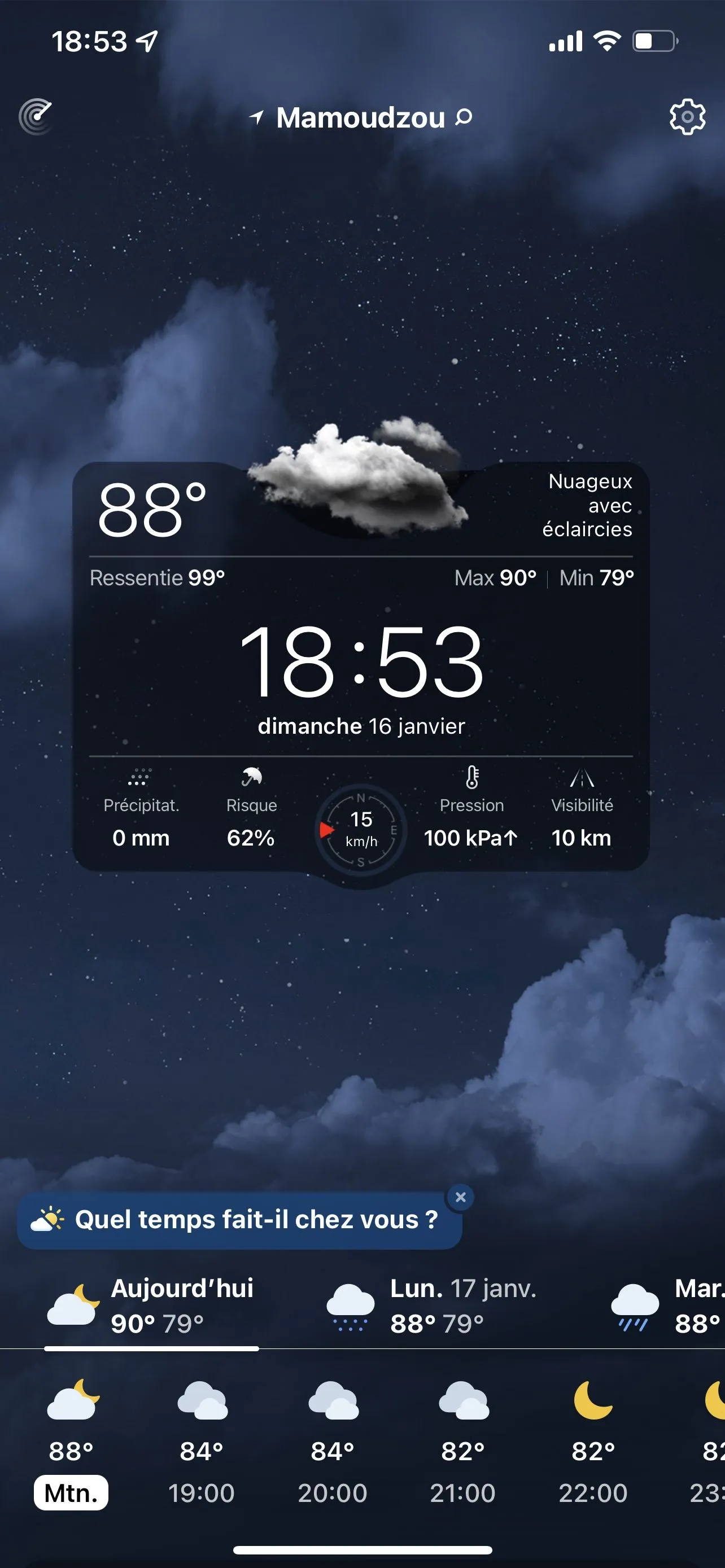
Task: Switch to Lun. 17 janv. forecast
Action: pos(432,1306)
